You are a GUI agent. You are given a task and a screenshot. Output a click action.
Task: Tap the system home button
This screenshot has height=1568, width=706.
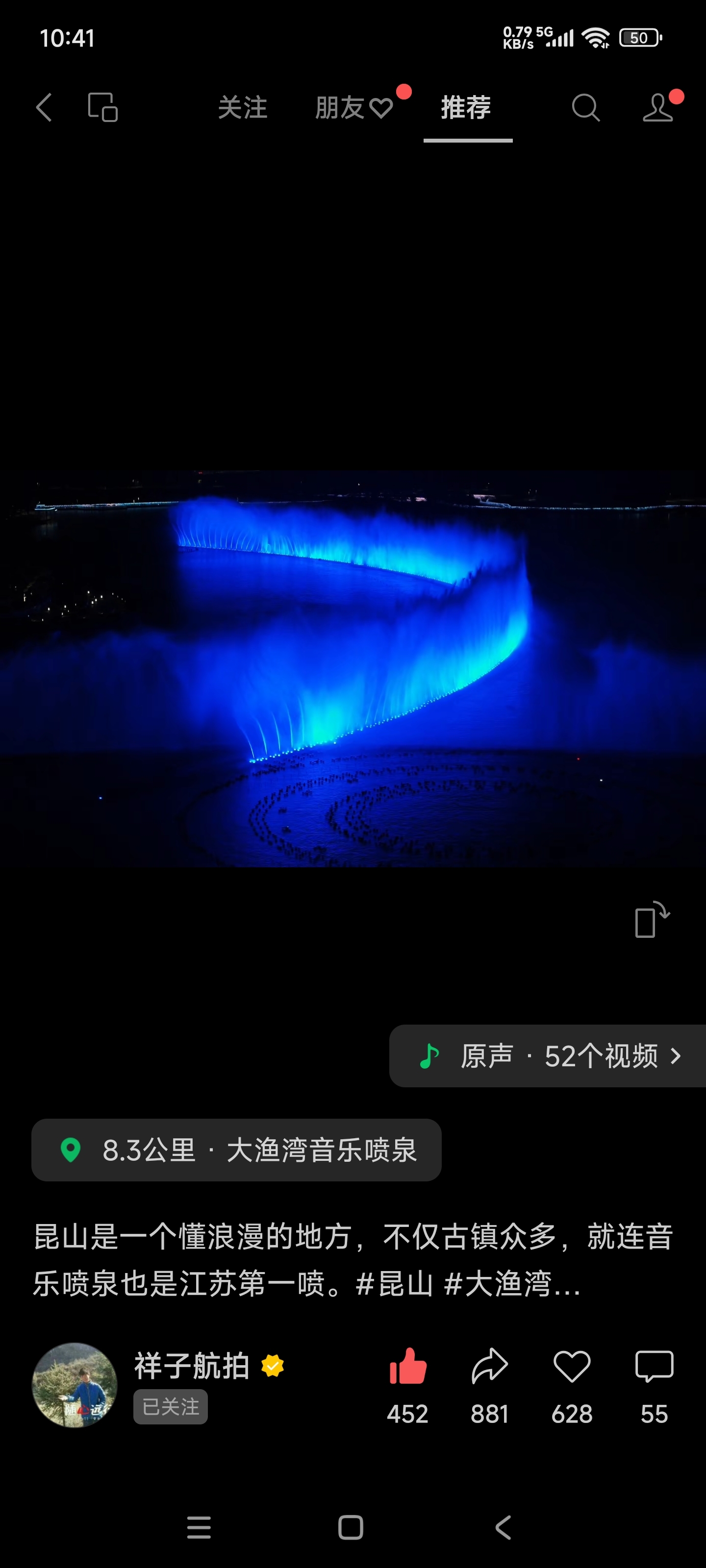pyautogui.click(x=351, y=1527)
